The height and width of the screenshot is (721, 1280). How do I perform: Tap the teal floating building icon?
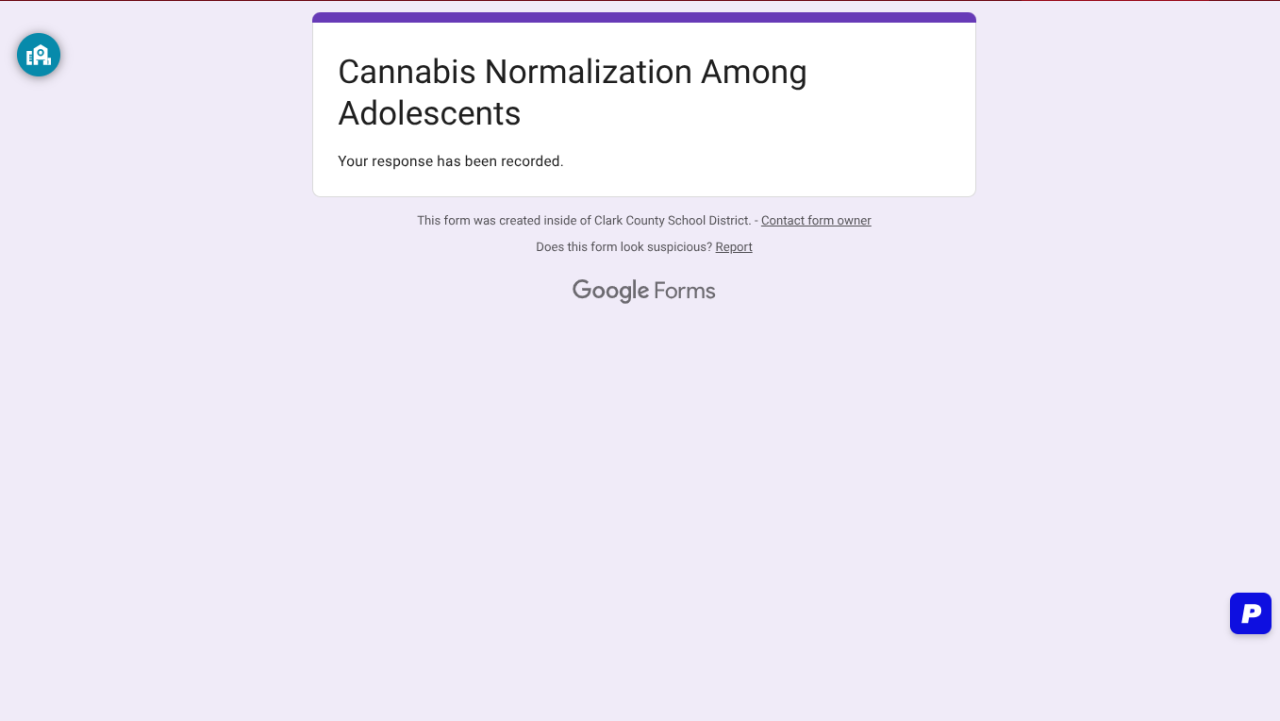pyautogui.click(x=39, y=55)
